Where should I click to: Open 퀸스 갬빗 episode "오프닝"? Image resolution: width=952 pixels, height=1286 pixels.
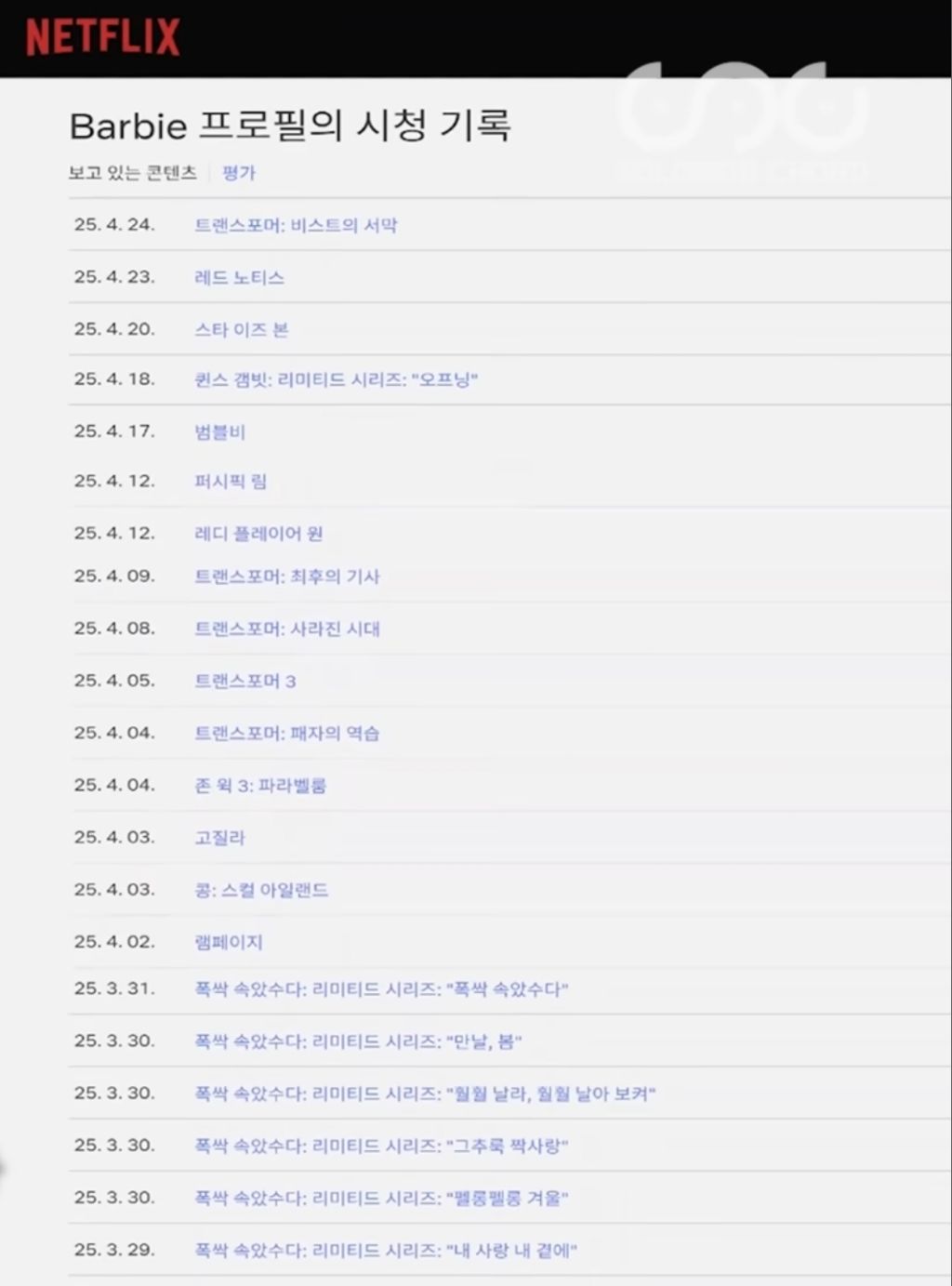point(336,379)
